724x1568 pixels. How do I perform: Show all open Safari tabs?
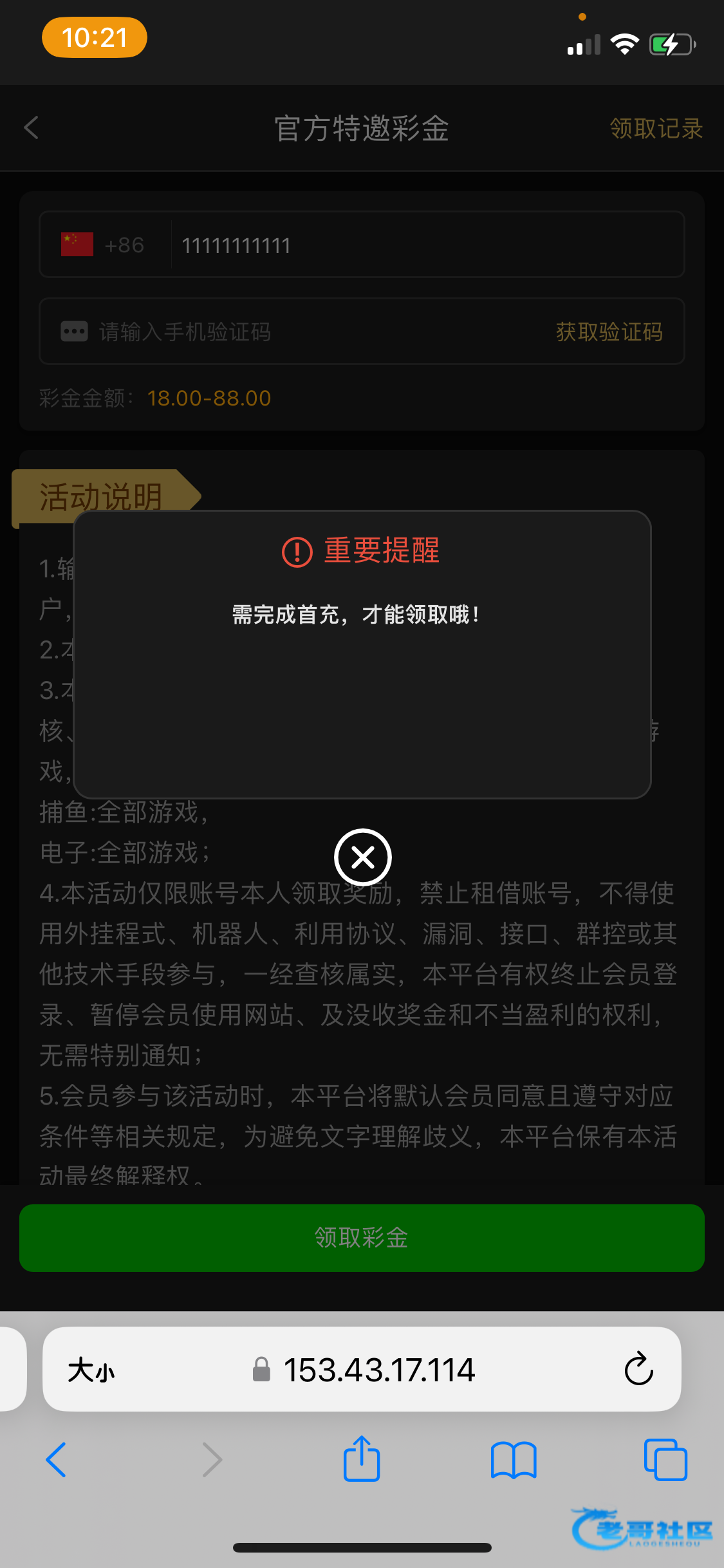[665, 1460]
